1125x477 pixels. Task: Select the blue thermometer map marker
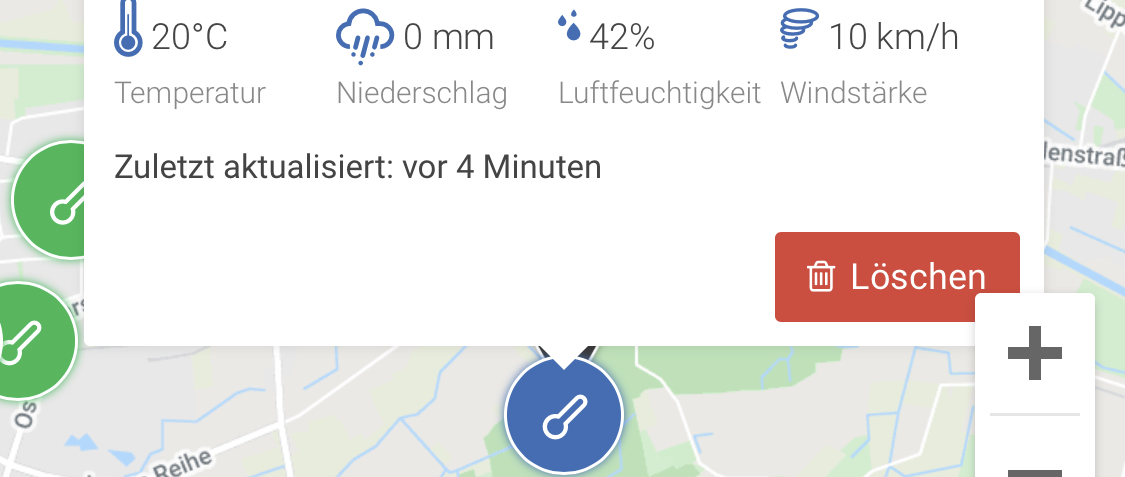click(564, 416)
